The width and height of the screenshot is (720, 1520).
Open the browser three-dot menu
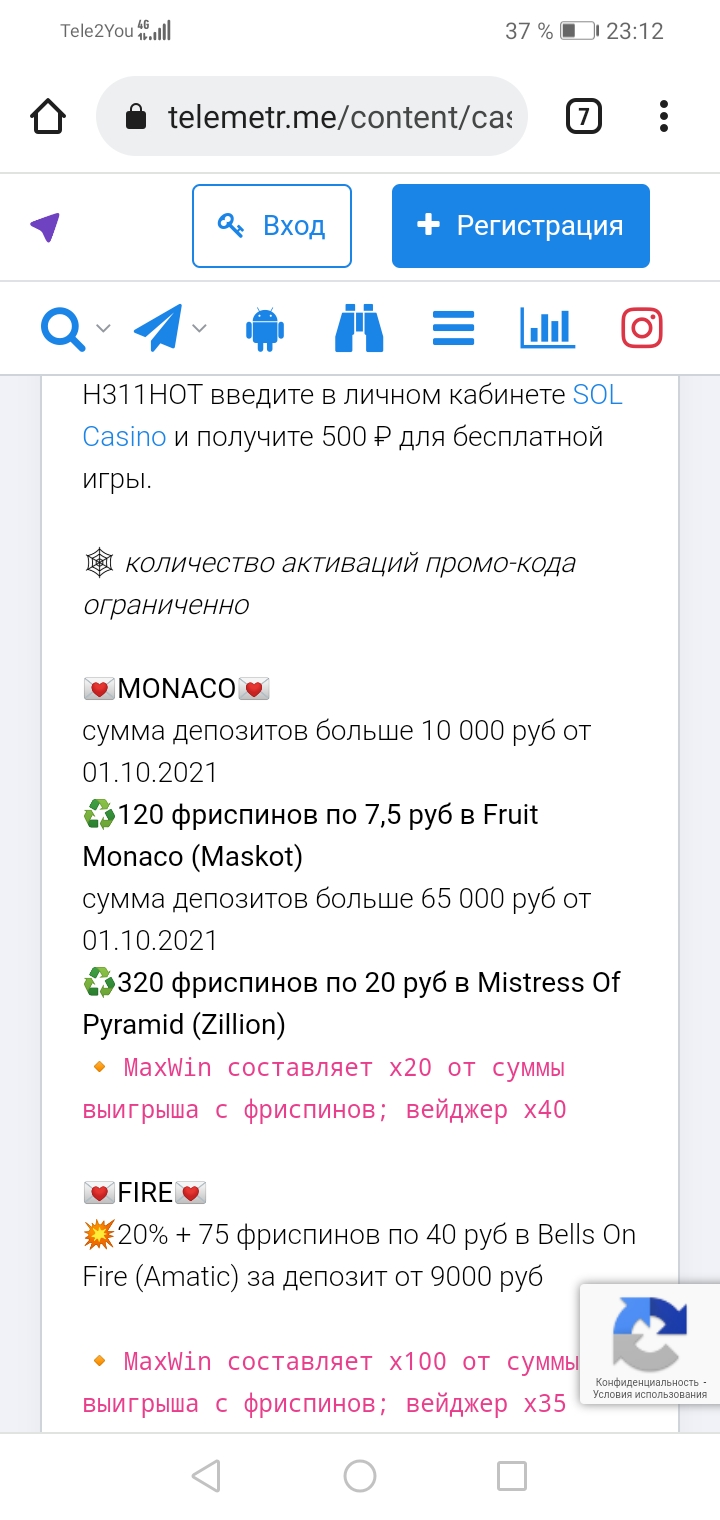click(x=663, y=116)
